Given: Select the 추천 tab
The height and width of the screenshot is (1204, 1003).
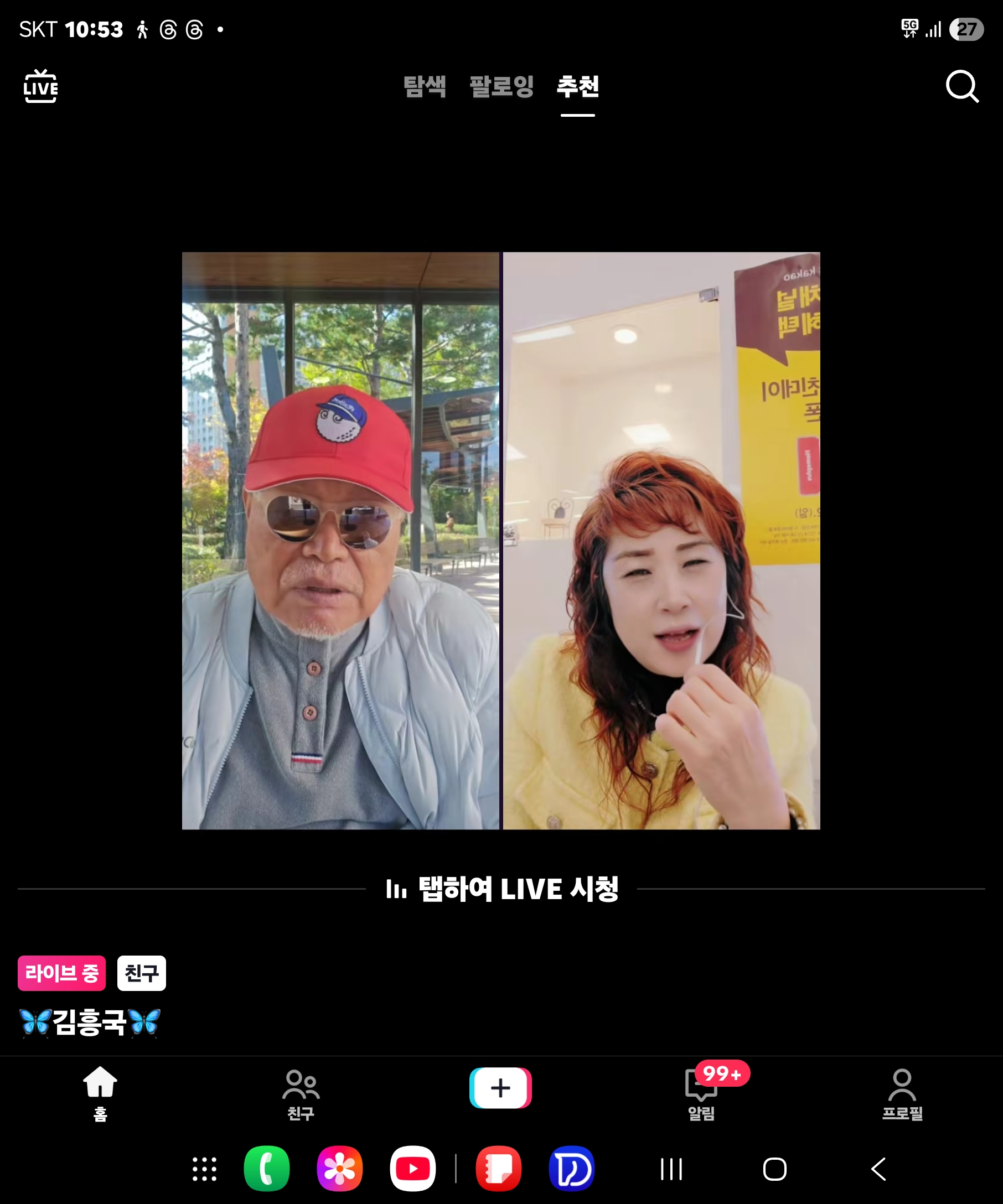Looking at the screenshot, I should [577, 86].
